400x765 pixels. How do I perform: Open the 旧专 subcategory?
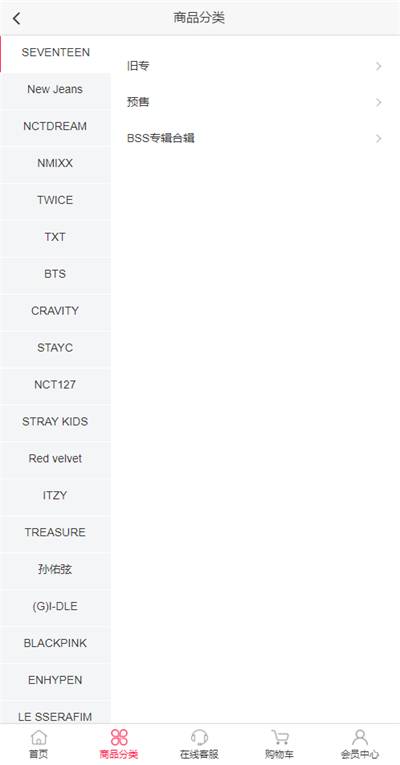point(254,66)
